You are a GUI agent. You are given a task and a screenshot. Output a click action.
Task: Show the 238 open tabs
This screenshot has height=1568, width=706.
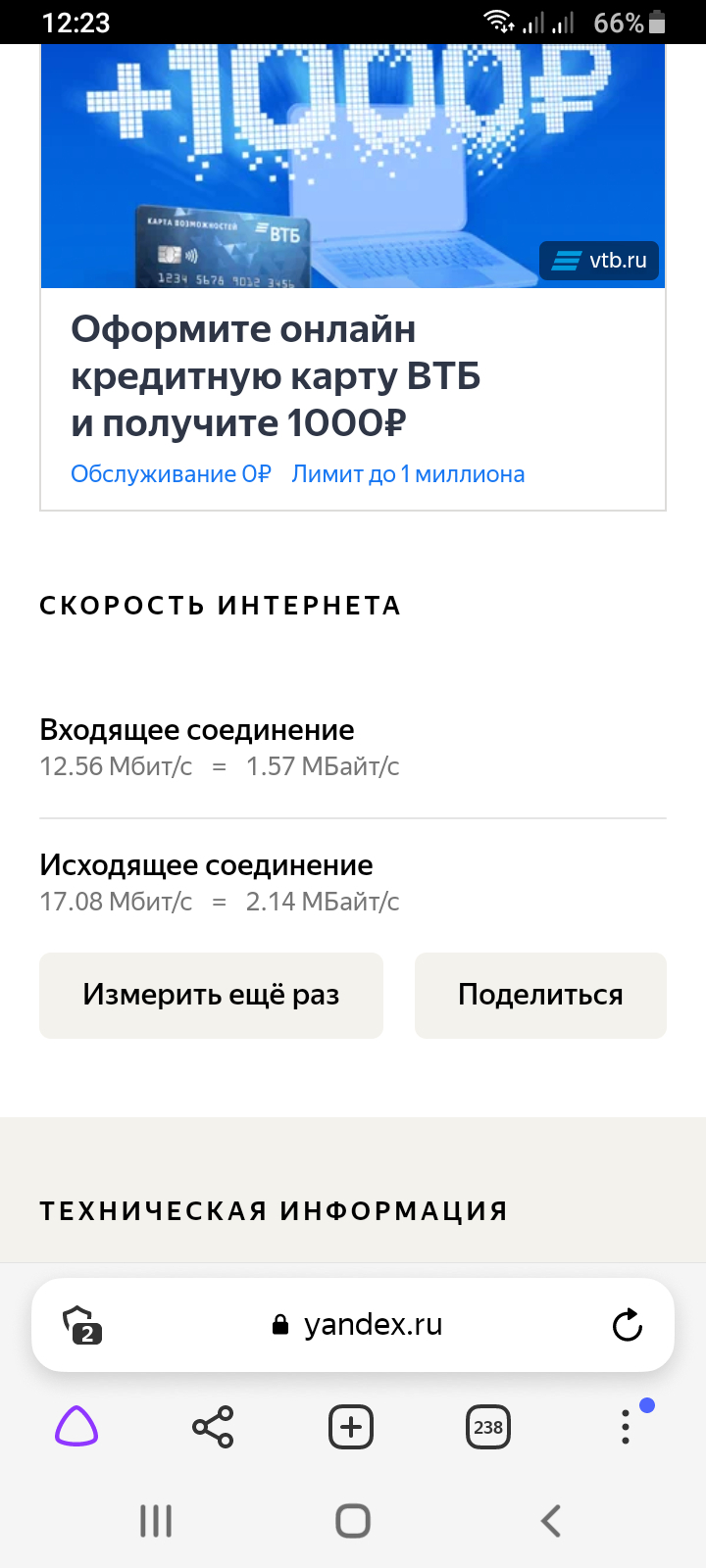pyautogui.click(x=488, y=1427)
